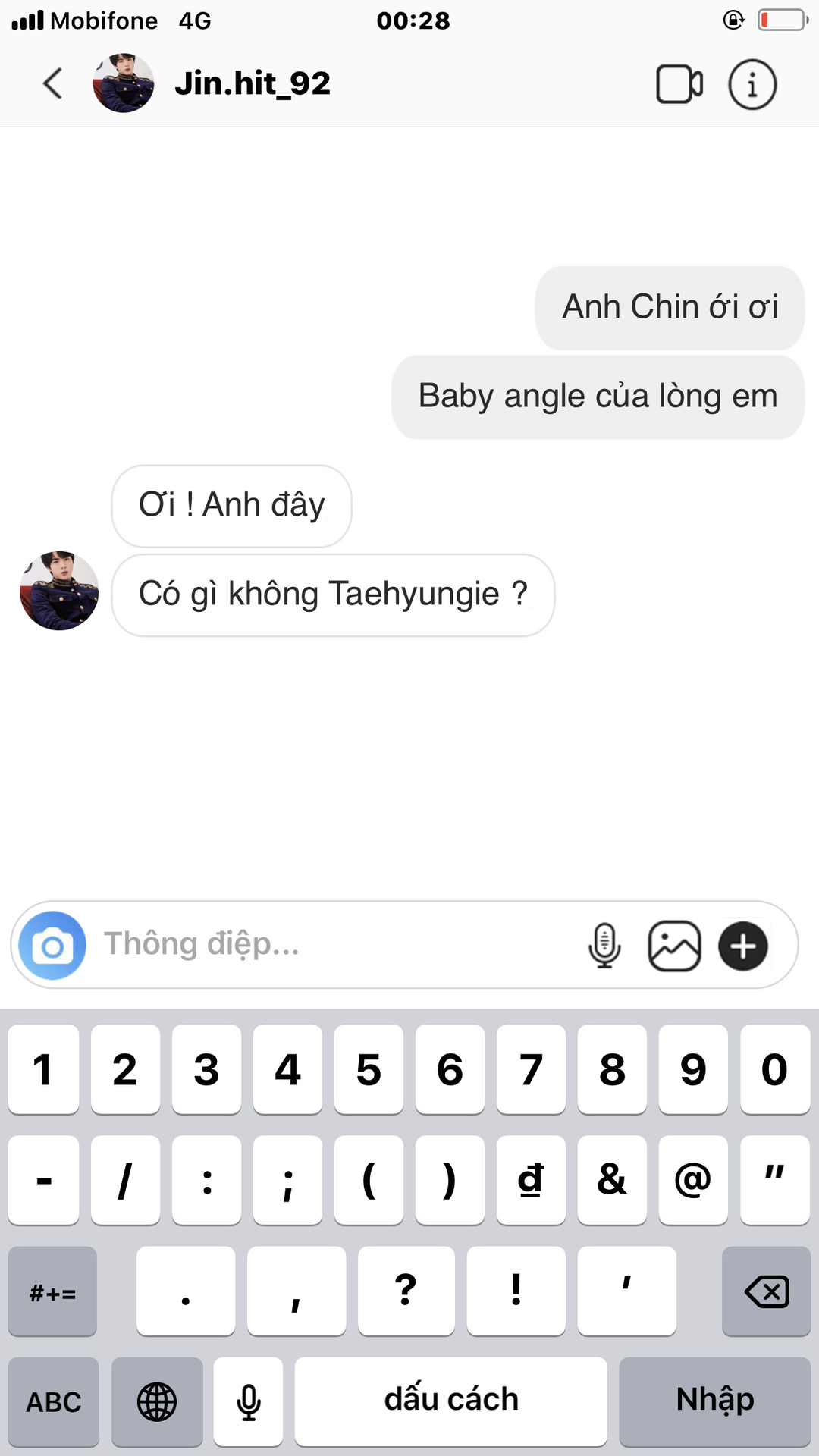Screen dimensions: 819x1456
Task: Show more symbols with the #+= key
Action: 52,1291
